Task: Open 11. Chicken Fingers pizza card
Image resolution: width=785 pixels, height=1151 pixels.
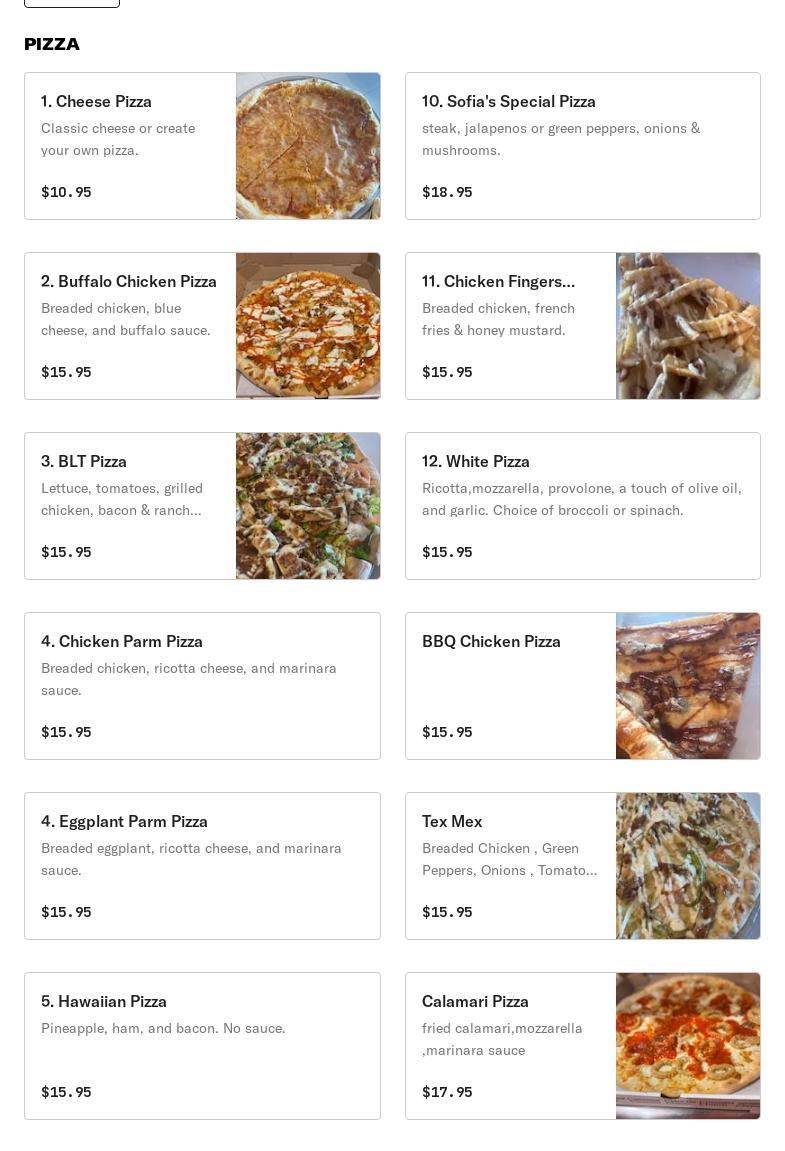Action: pyautogui.click(x=582, y=326)
